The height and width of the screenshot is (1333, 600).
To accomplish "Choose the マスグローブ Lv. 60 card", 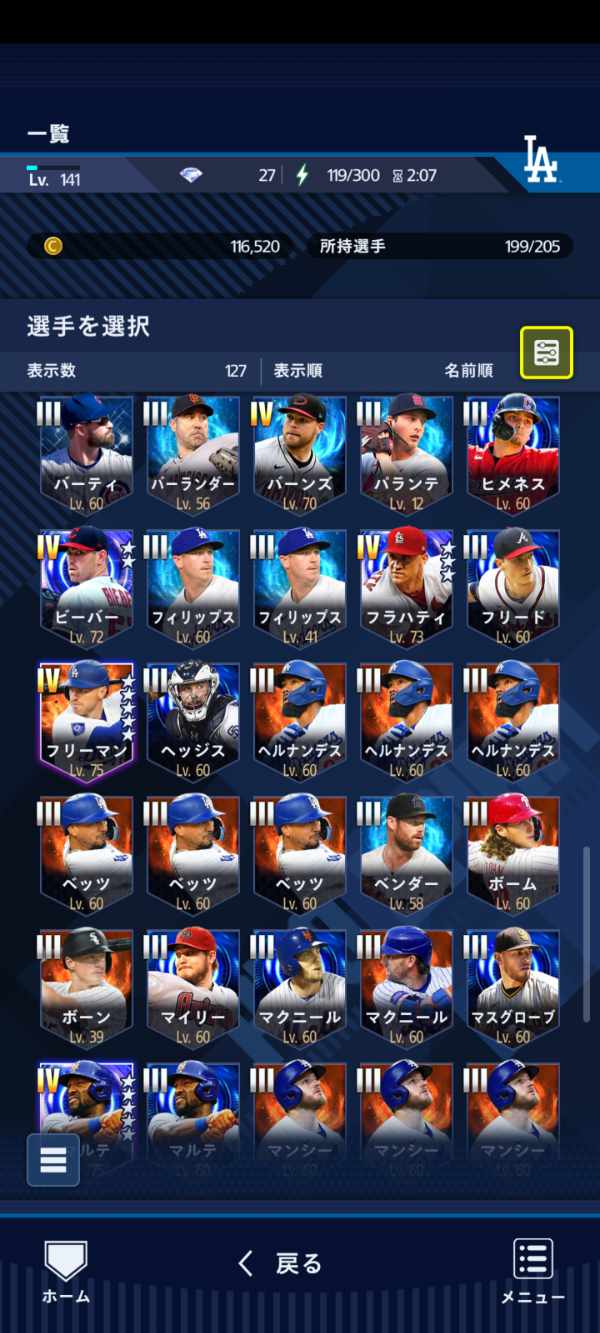I will click(513, 988).
